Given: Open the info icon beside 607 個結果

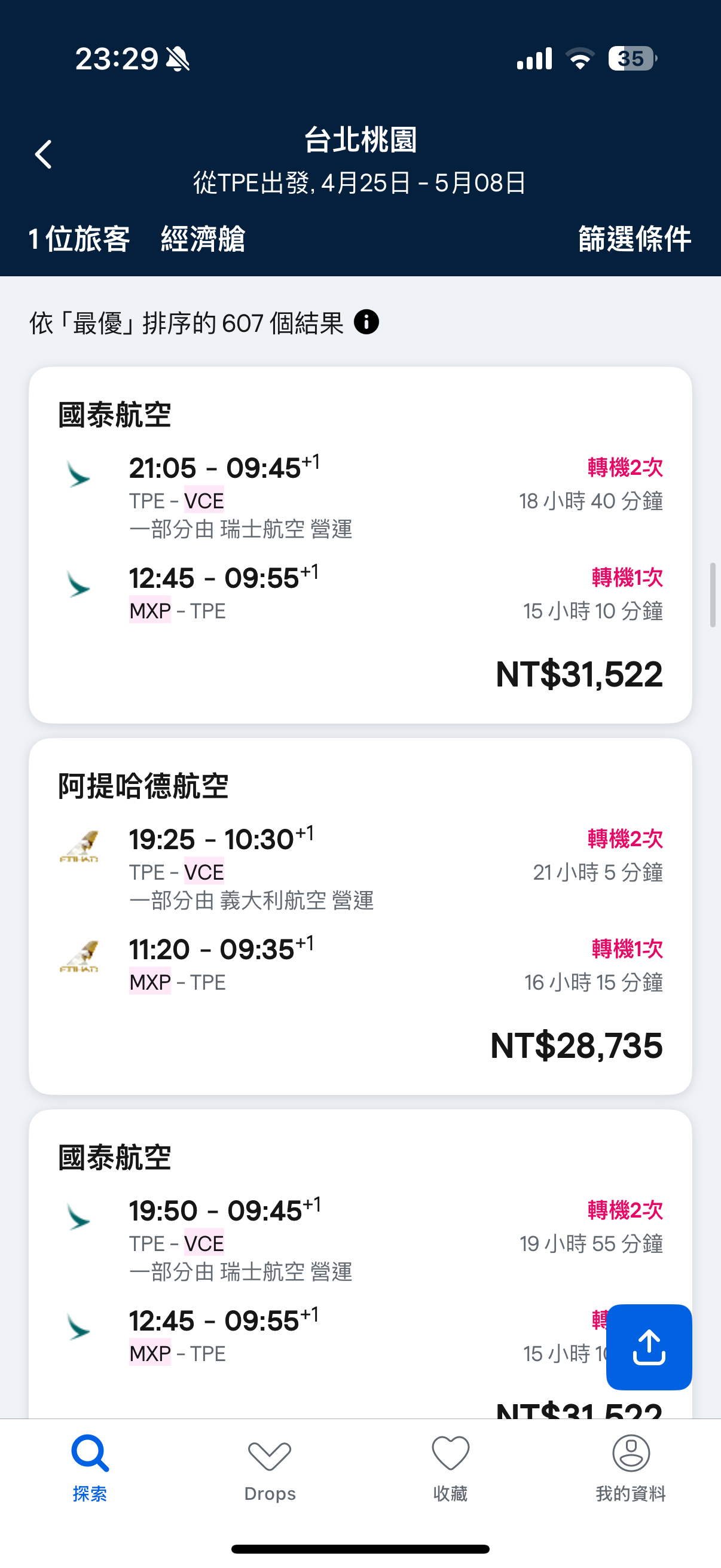Looking at the screenshot, I should [x=366, y=322].
